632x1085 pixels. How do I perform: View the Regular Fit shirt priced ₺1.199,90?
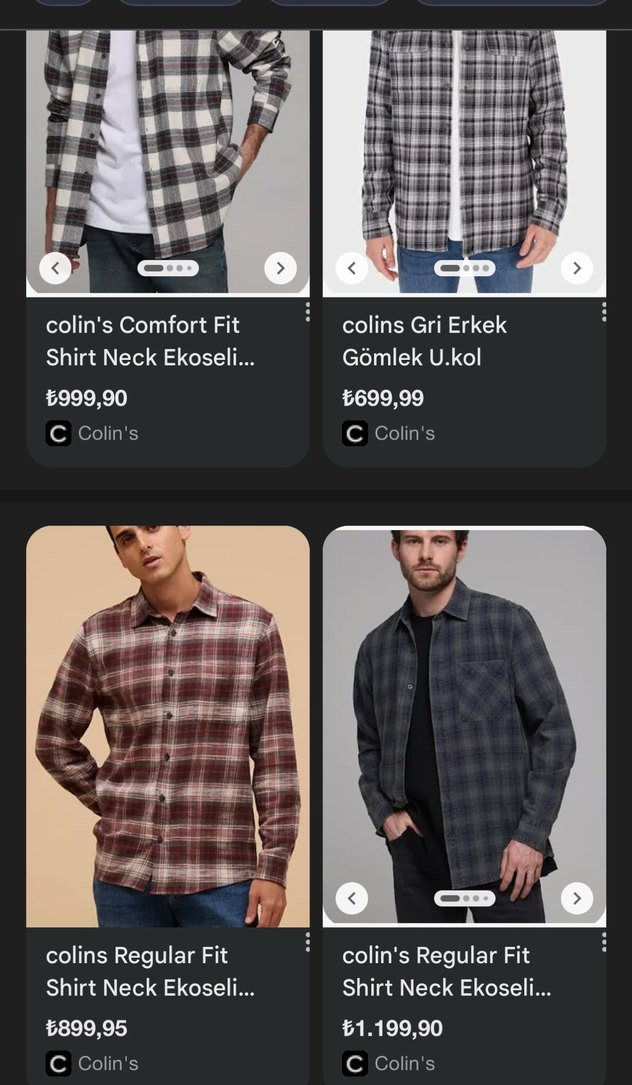tap(446, 971)
